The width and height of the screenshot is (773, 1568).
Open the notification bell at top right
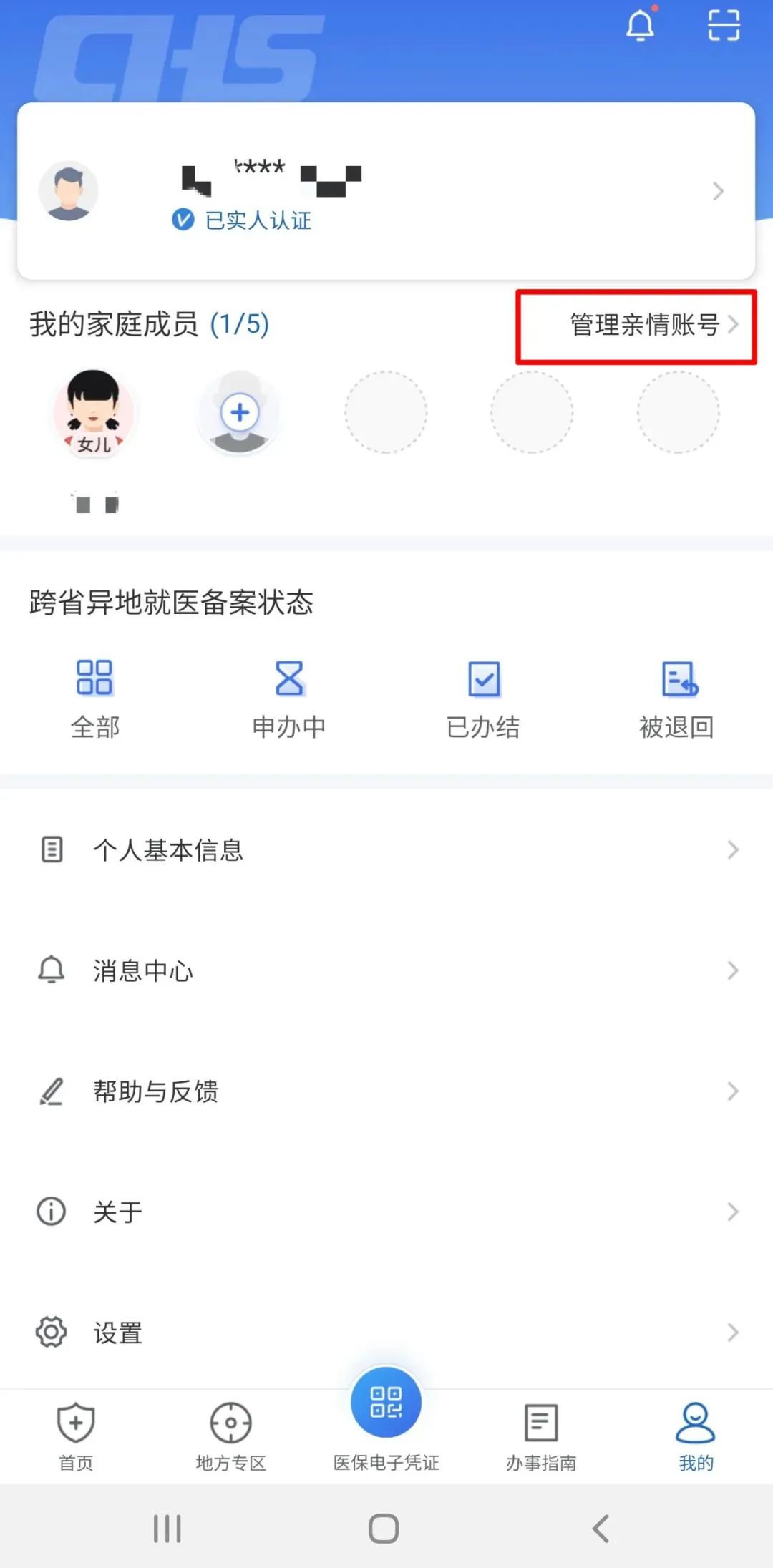tap(641, 26)
